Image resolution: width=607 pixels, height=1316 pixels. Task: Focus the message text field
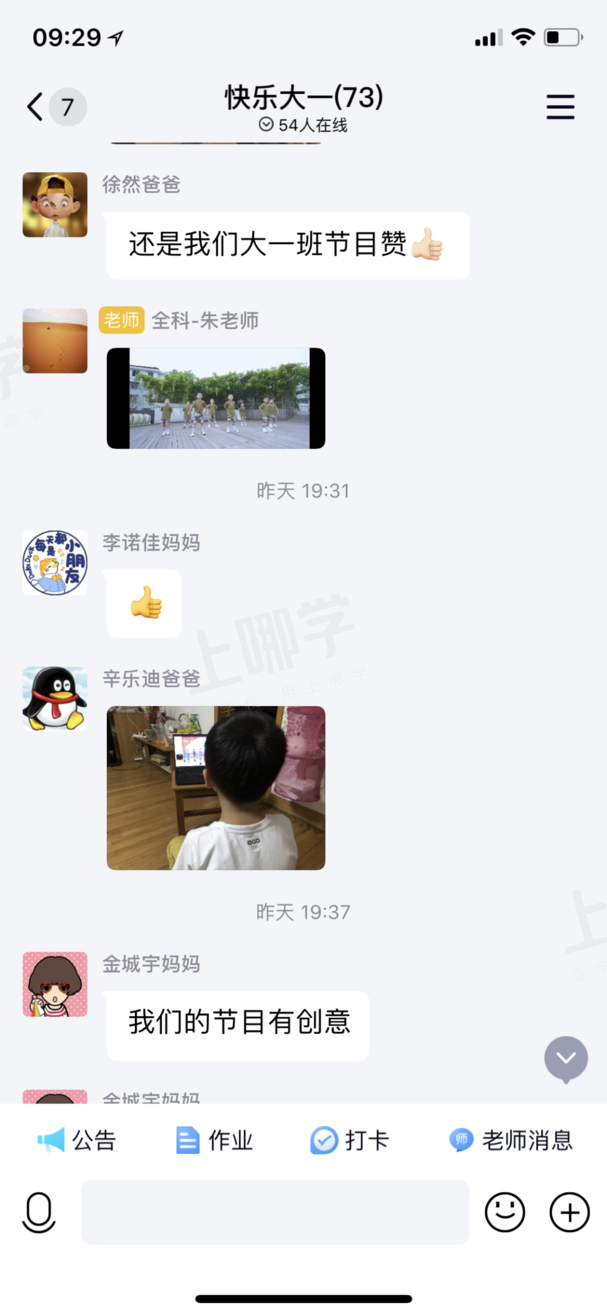click(x=275, y=1212)
